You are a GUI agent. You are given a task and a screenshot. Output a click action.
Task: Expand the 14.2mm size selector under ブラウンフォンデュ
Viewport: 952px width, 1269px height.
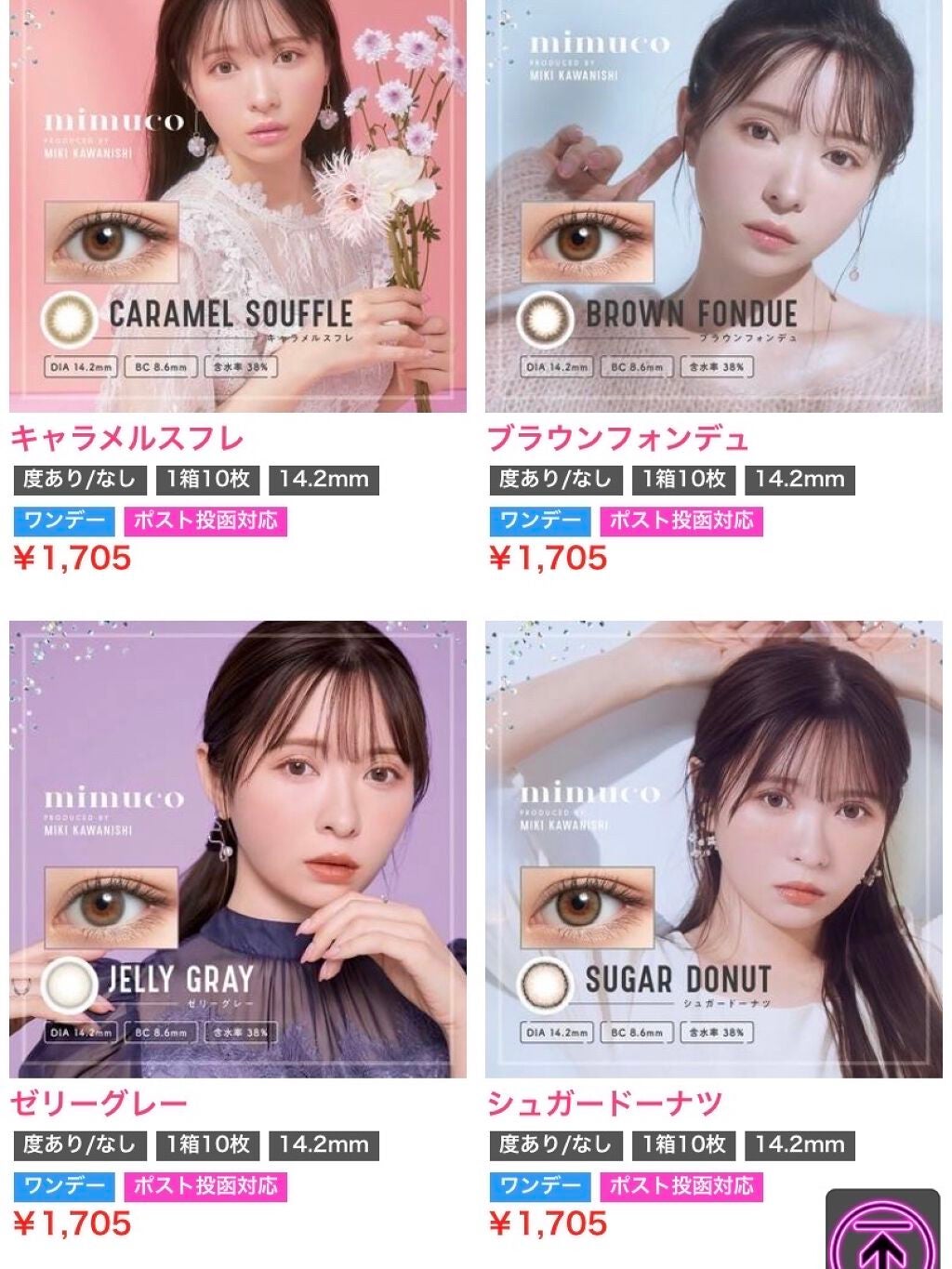tap(800, 480)
